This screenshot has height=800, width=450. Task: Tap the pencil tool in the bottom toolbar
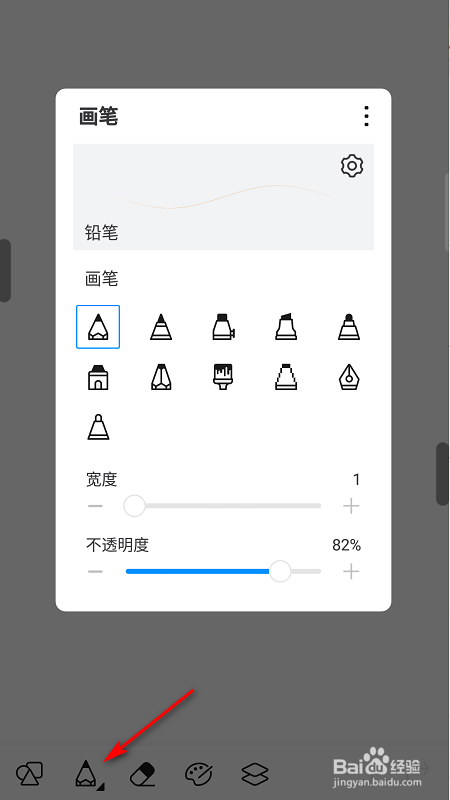click(88, 773)
